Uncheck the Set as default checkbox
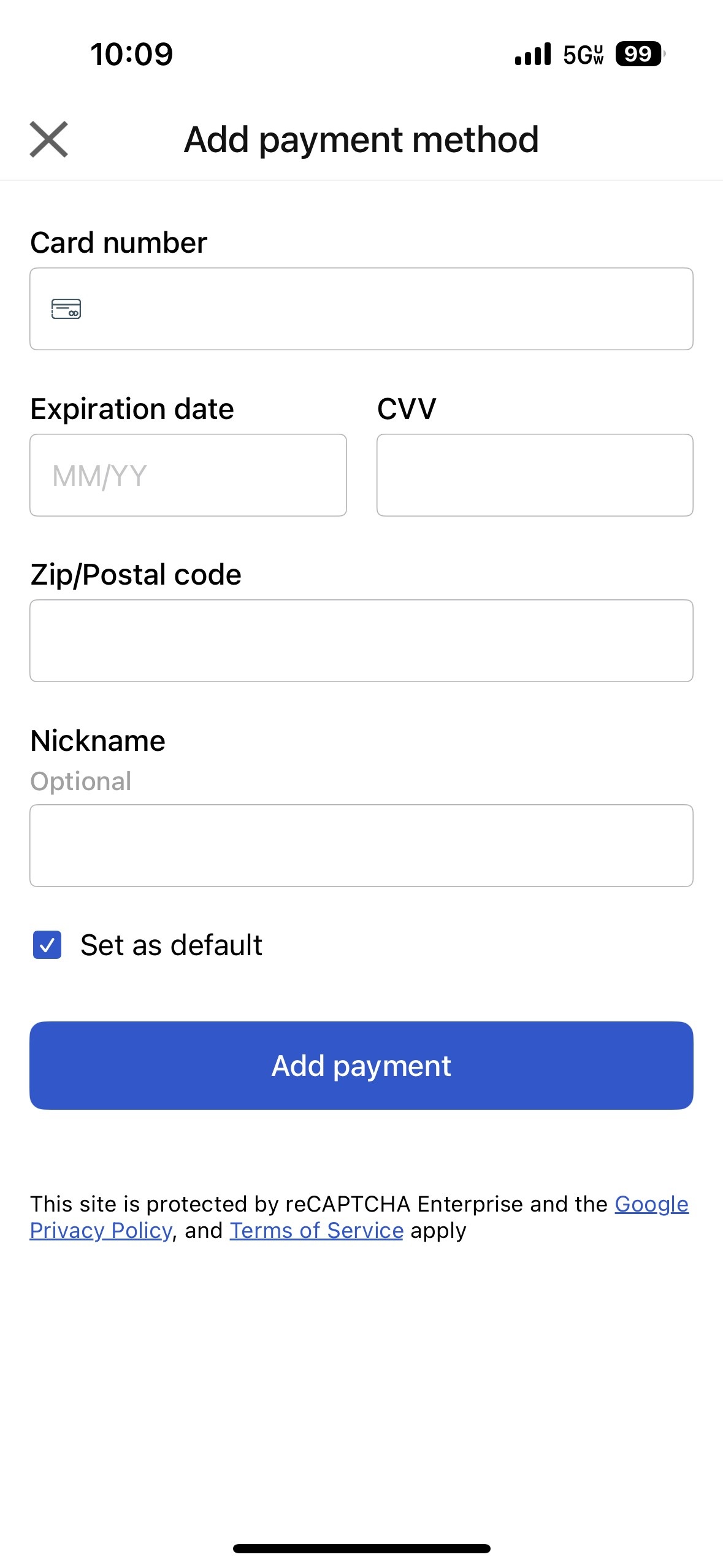Screen dimensions: 723x1568 click(47, 945)
